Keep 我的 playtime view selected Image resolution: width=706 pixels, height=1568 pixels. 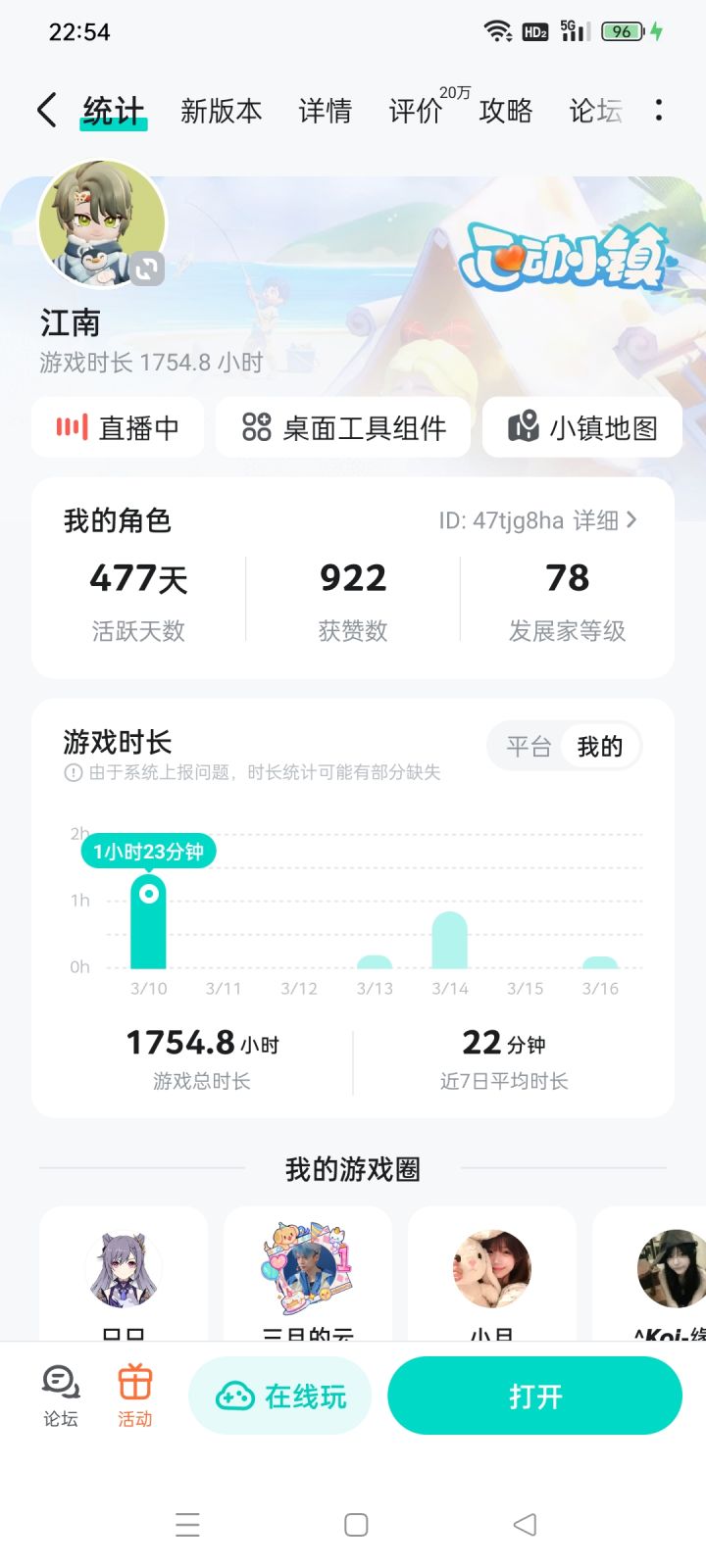click(x=600, y=746)
